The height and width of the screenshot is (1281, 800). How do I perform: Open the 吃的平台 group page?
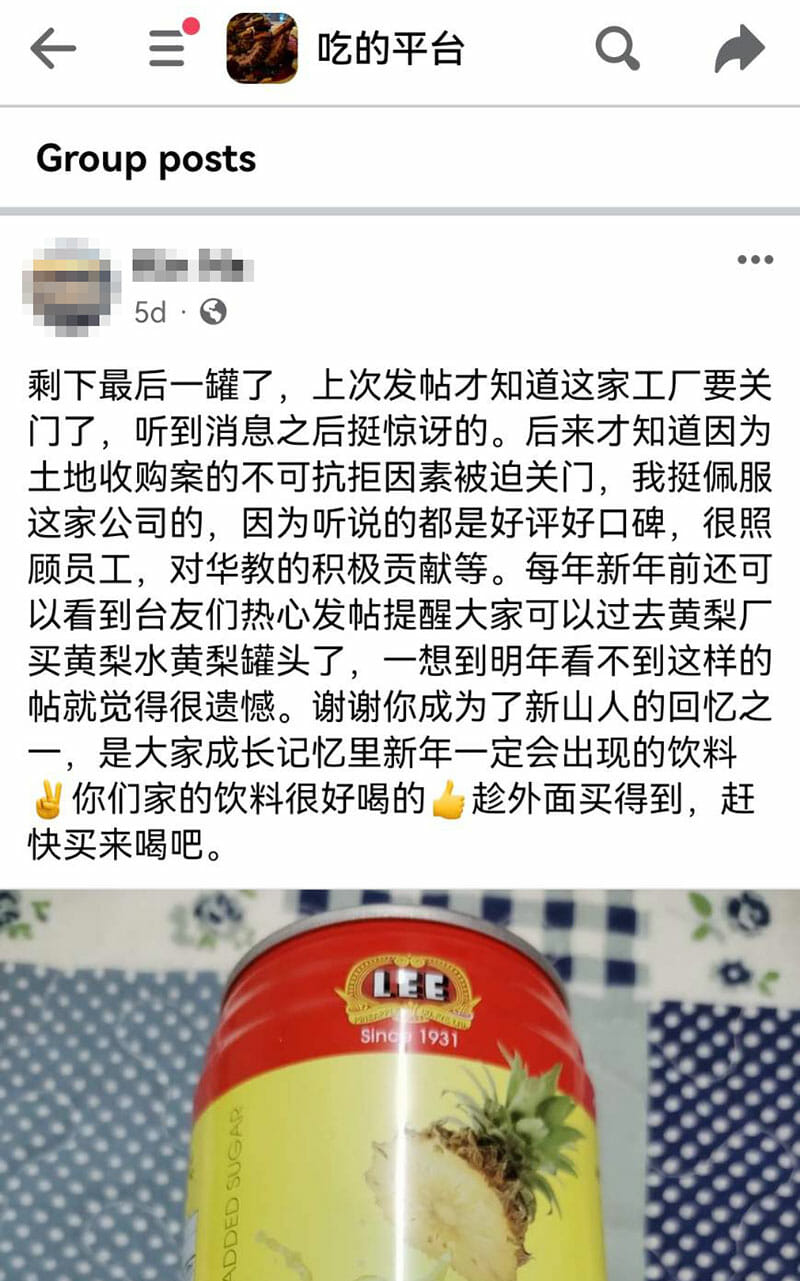pyautogui.click(x=390, y=49)
